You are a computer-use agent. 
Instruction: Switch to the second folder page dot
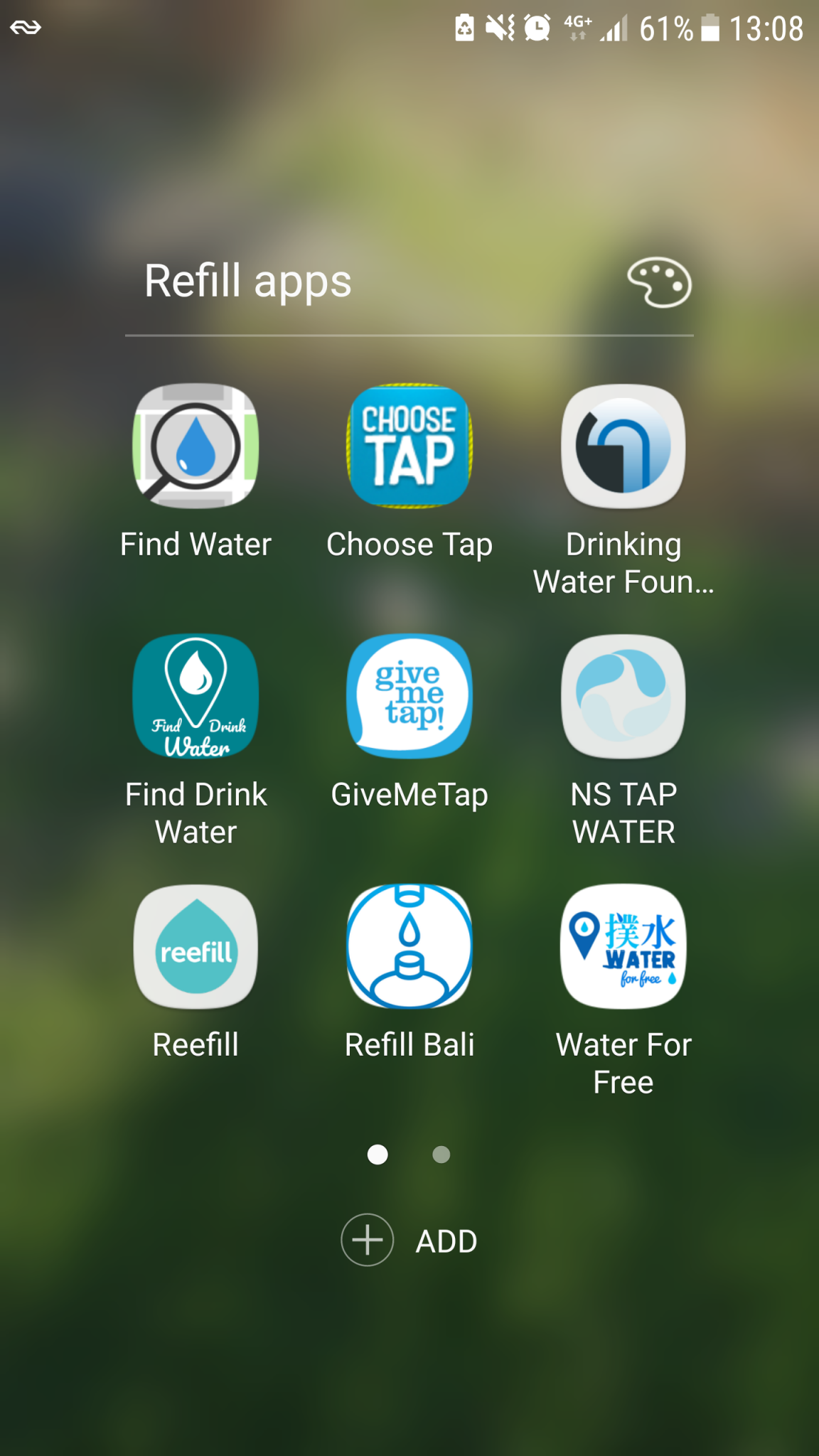(x=441, y=1155)
